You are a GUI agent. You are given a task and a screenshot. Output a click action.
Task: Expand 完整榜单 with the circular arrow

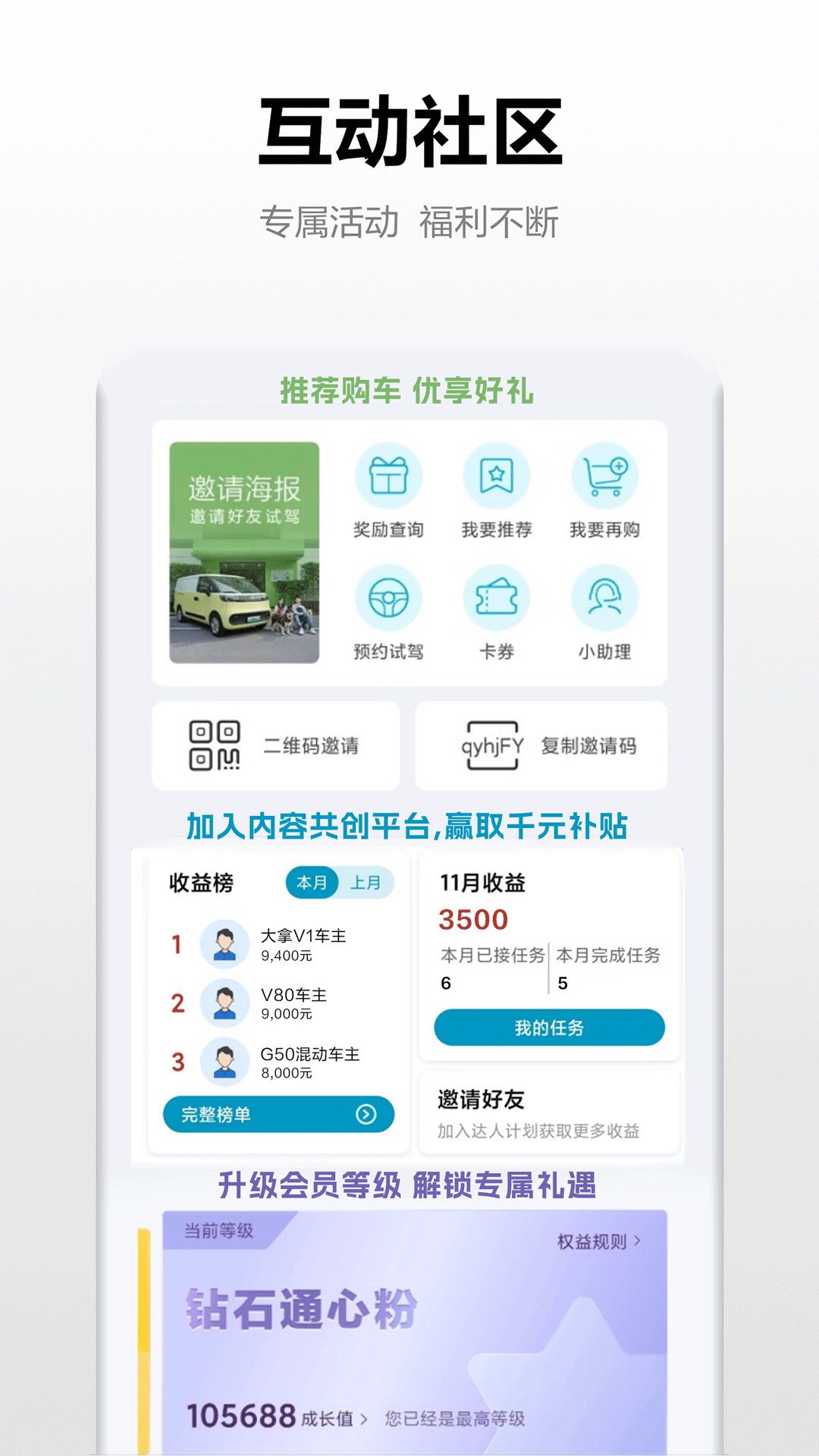tap(365, 1116)
